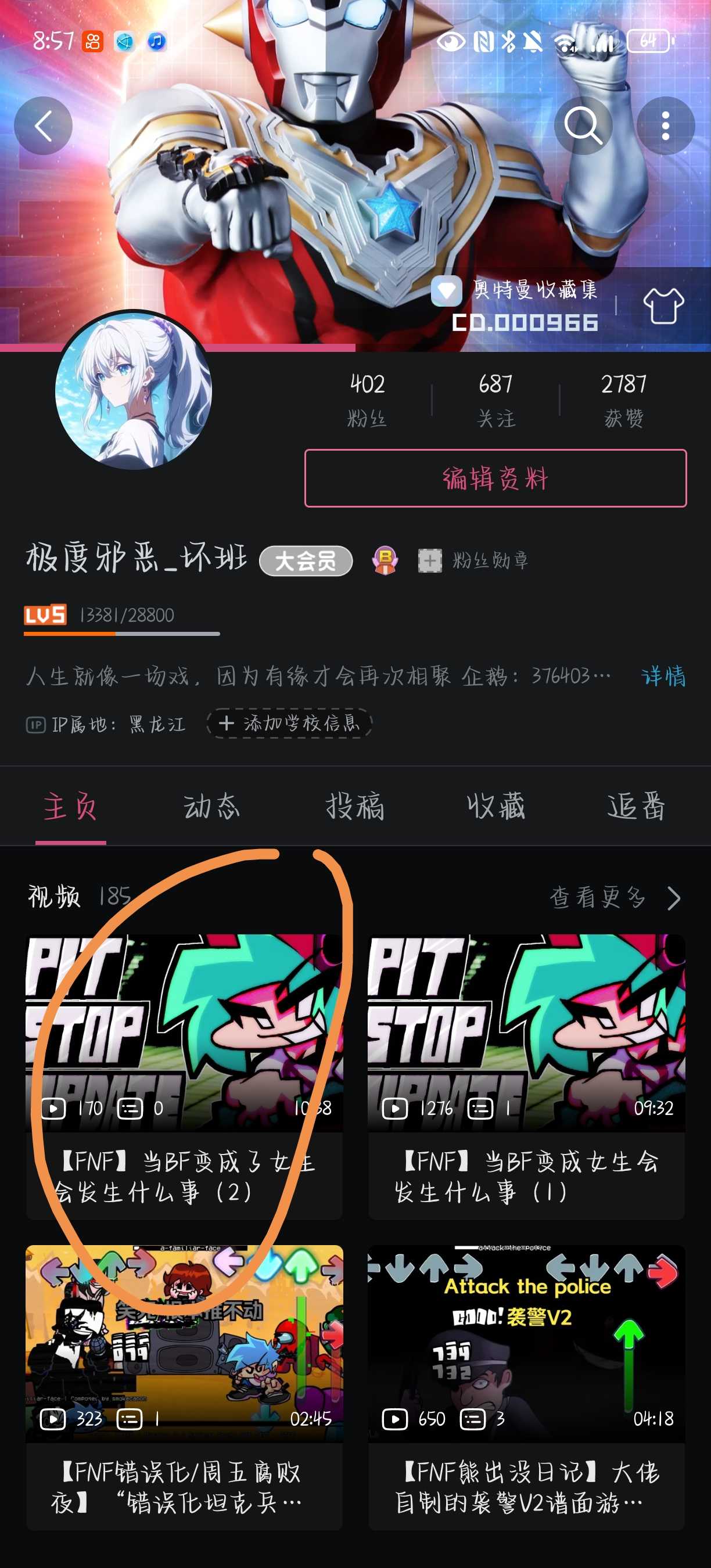
Task: Go back using the top-left arrow
Action: (x=43, y=126)
